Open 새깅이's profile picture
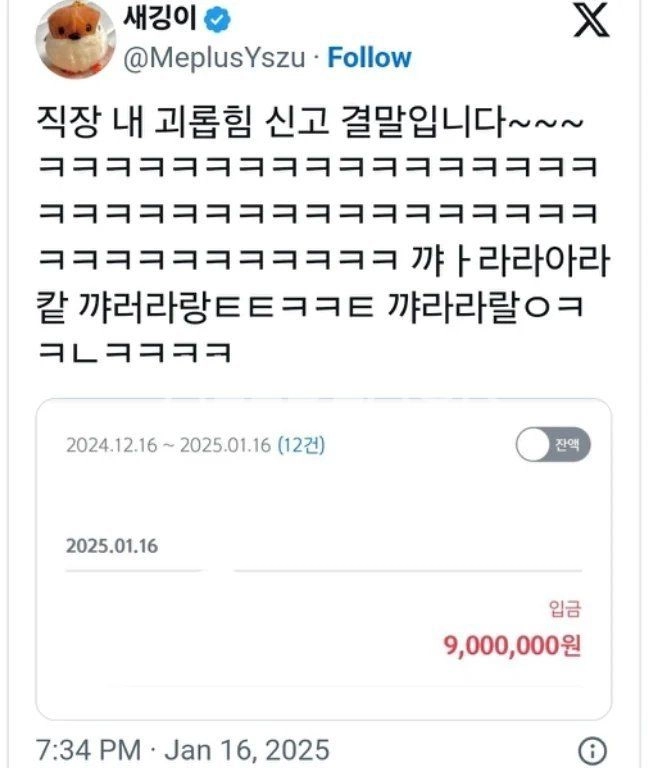 [x=75, y=39]
